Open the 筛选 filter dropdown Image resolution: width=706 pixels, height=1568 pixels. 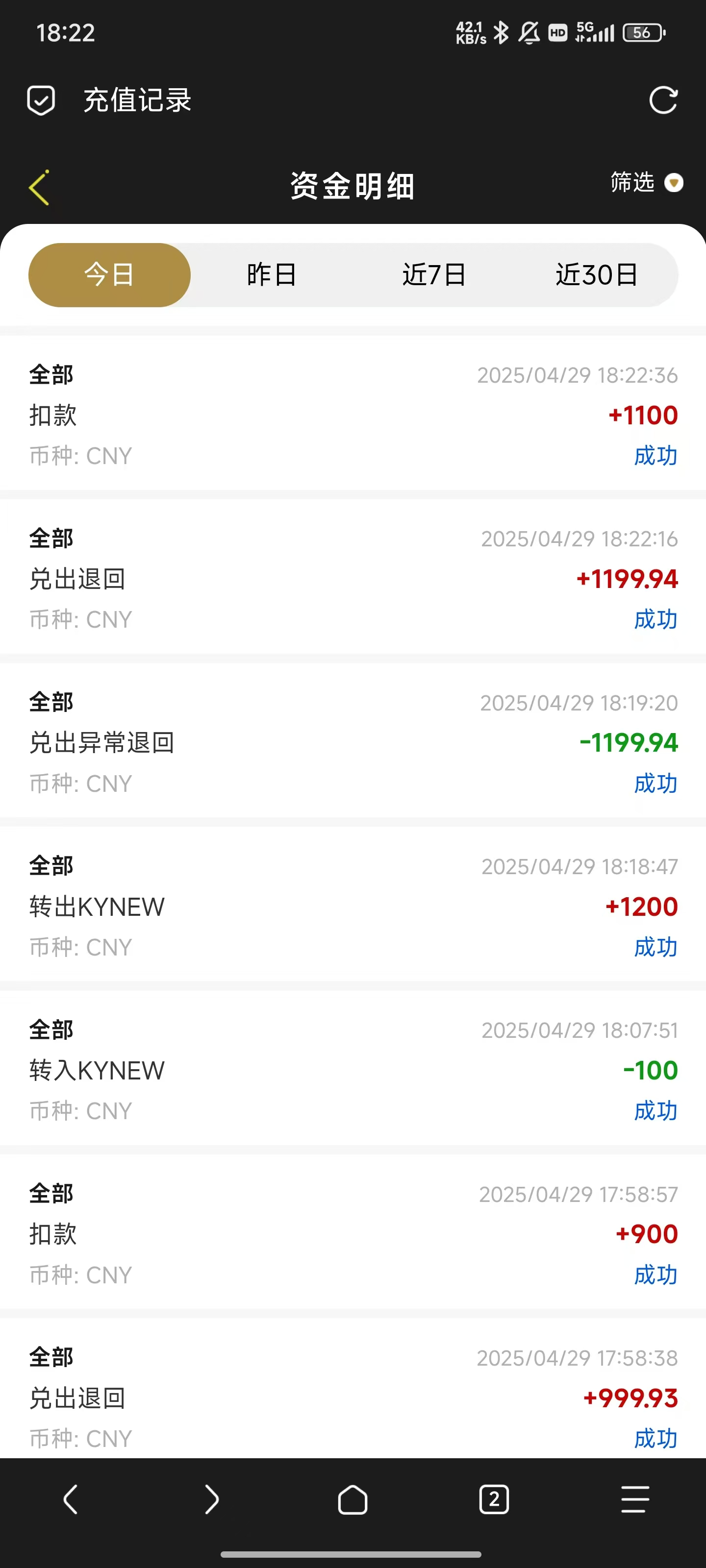646,183
